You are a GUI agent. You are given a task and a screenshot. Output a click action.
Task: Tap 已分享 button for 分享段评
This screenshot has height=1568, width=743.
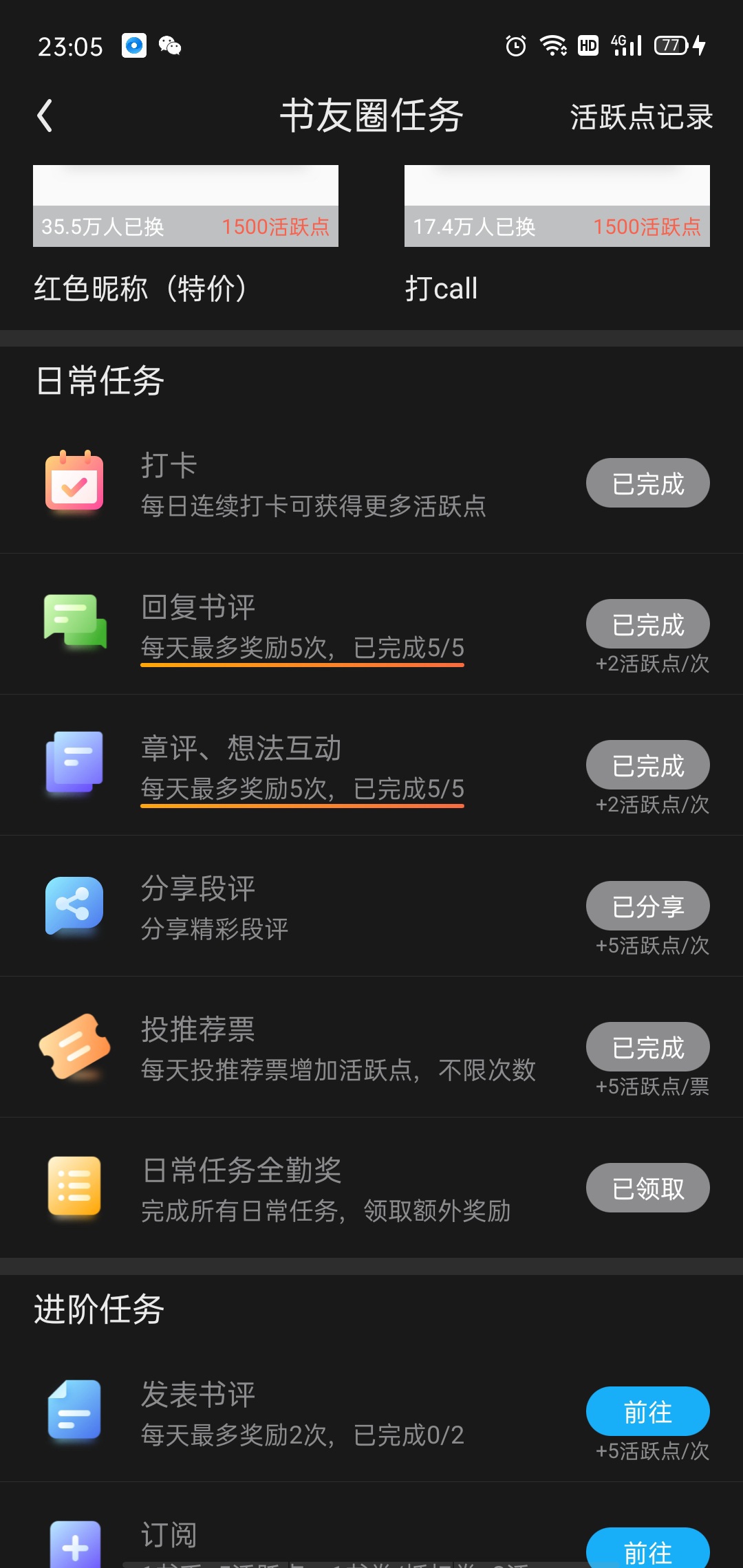(x=647, y=906)
